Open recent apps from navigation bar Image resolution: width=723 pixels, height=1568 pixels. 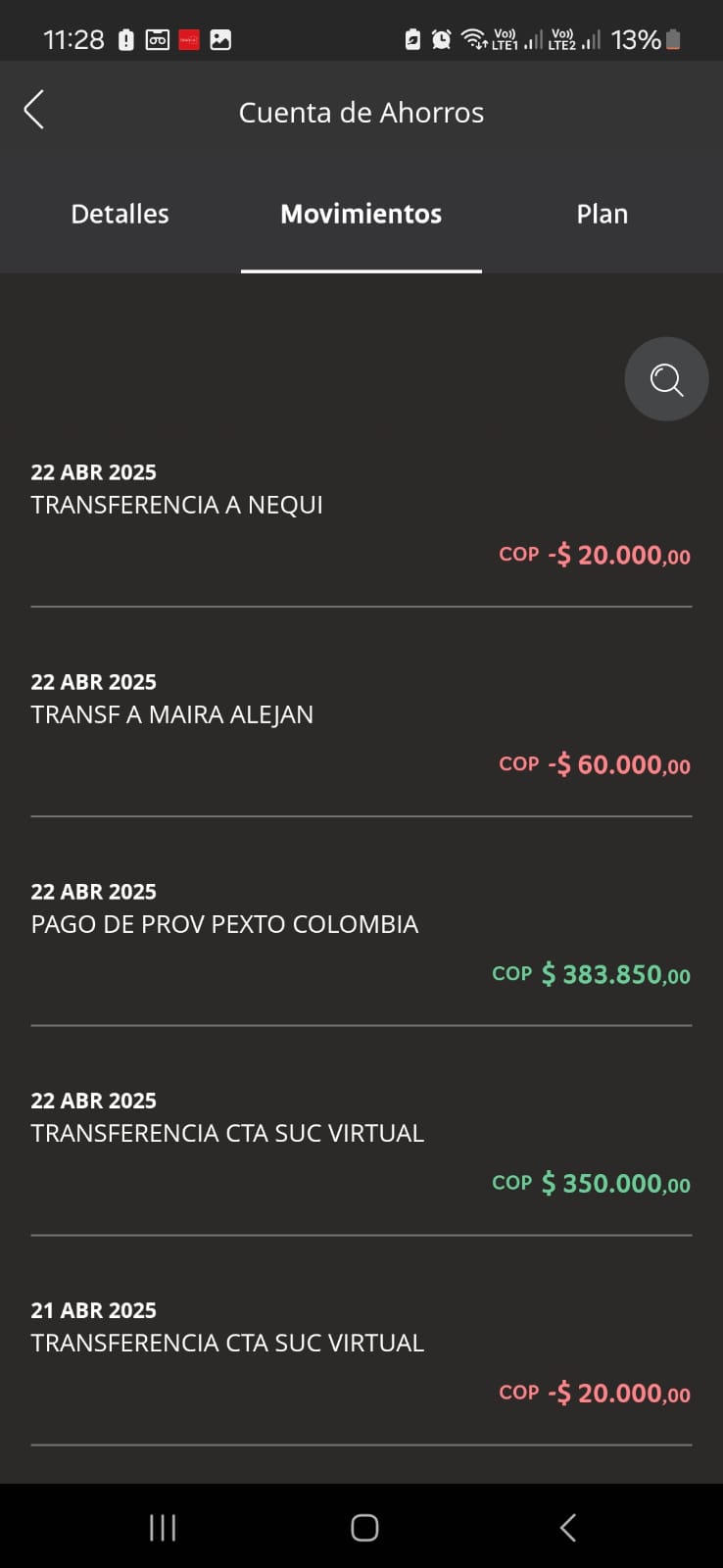tap(163, 1527)
